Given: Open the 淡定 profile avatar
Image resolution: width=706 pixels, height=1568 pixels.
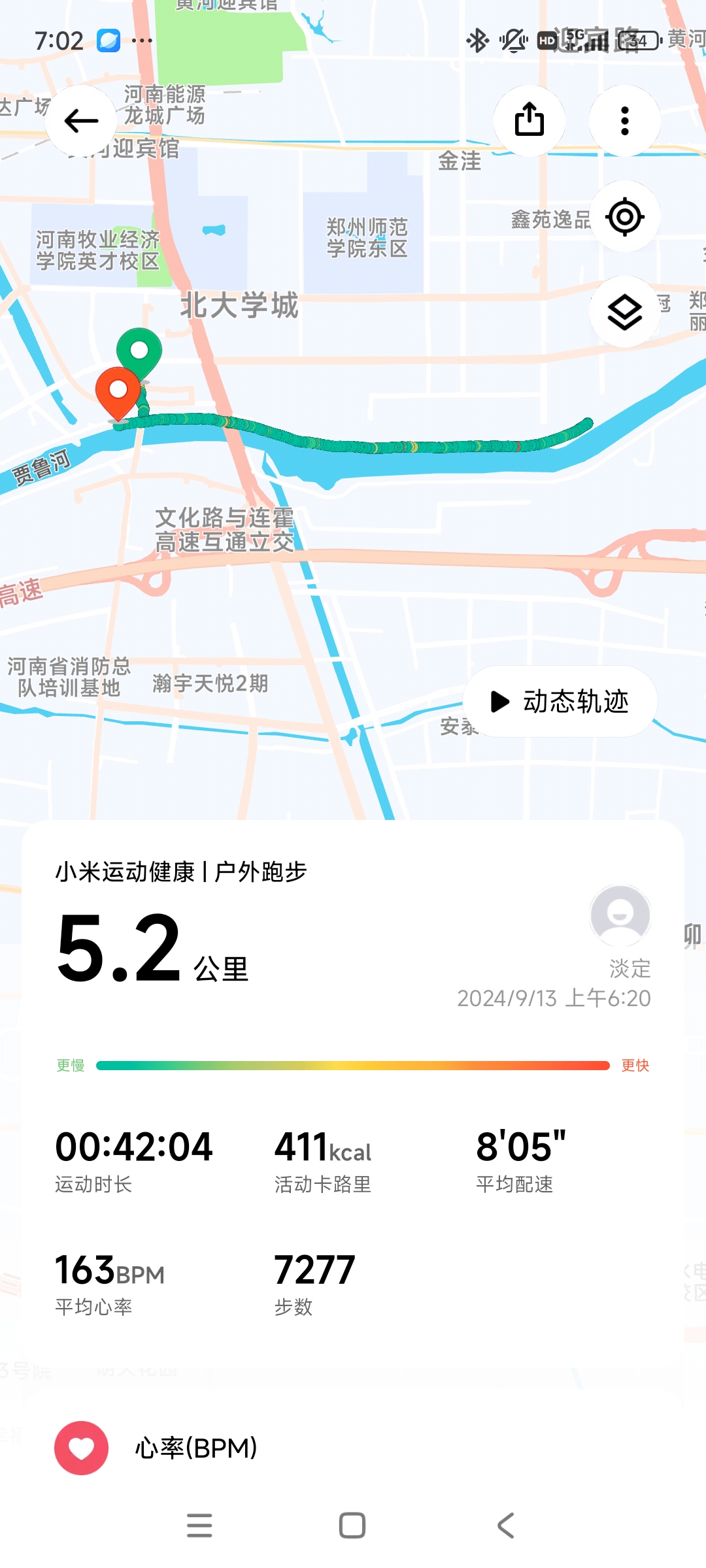Looking at the screenshot, I should click(x=620, y=916).
